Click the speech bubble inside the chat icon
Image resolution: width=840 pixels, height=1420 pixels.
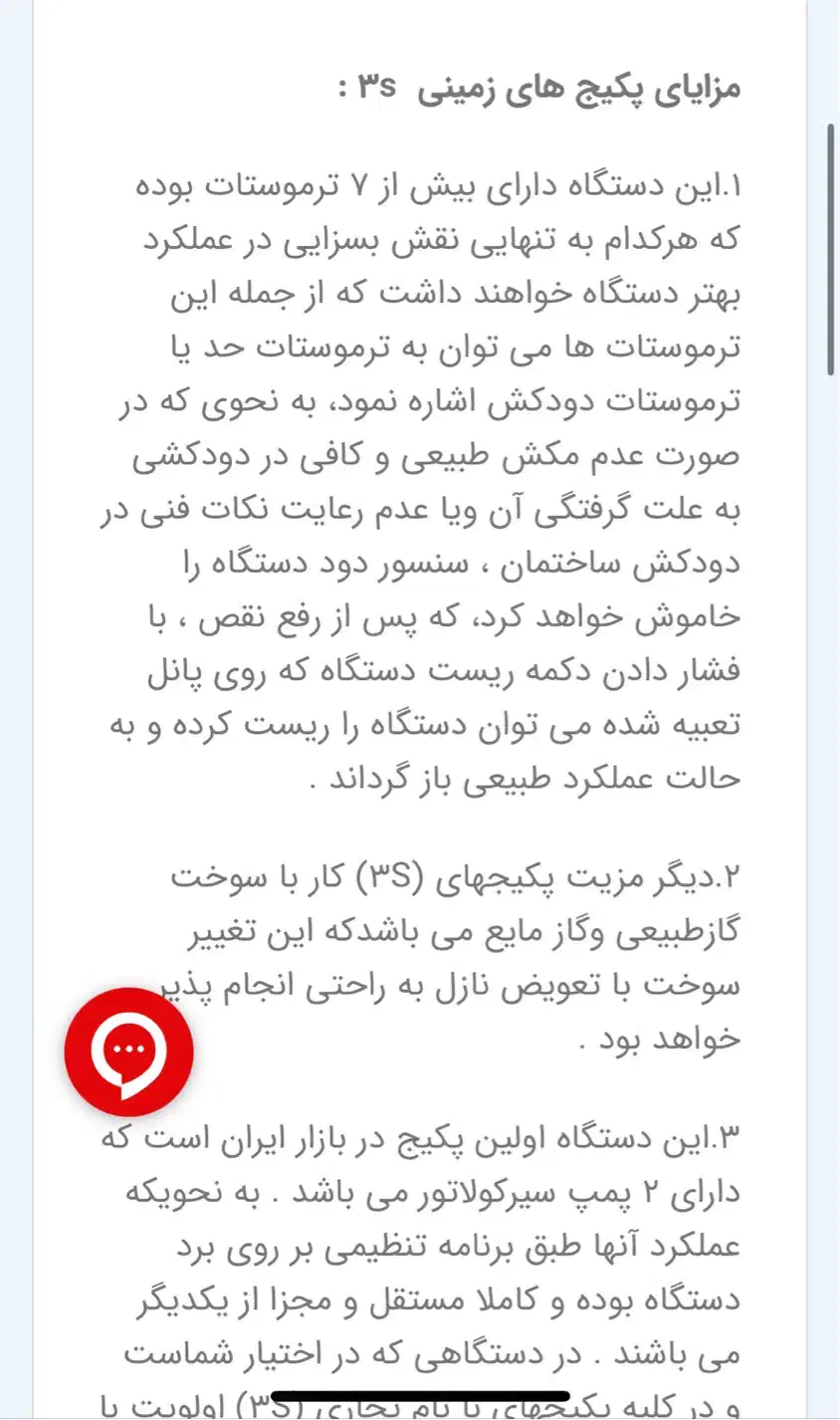coord(127,1051)
